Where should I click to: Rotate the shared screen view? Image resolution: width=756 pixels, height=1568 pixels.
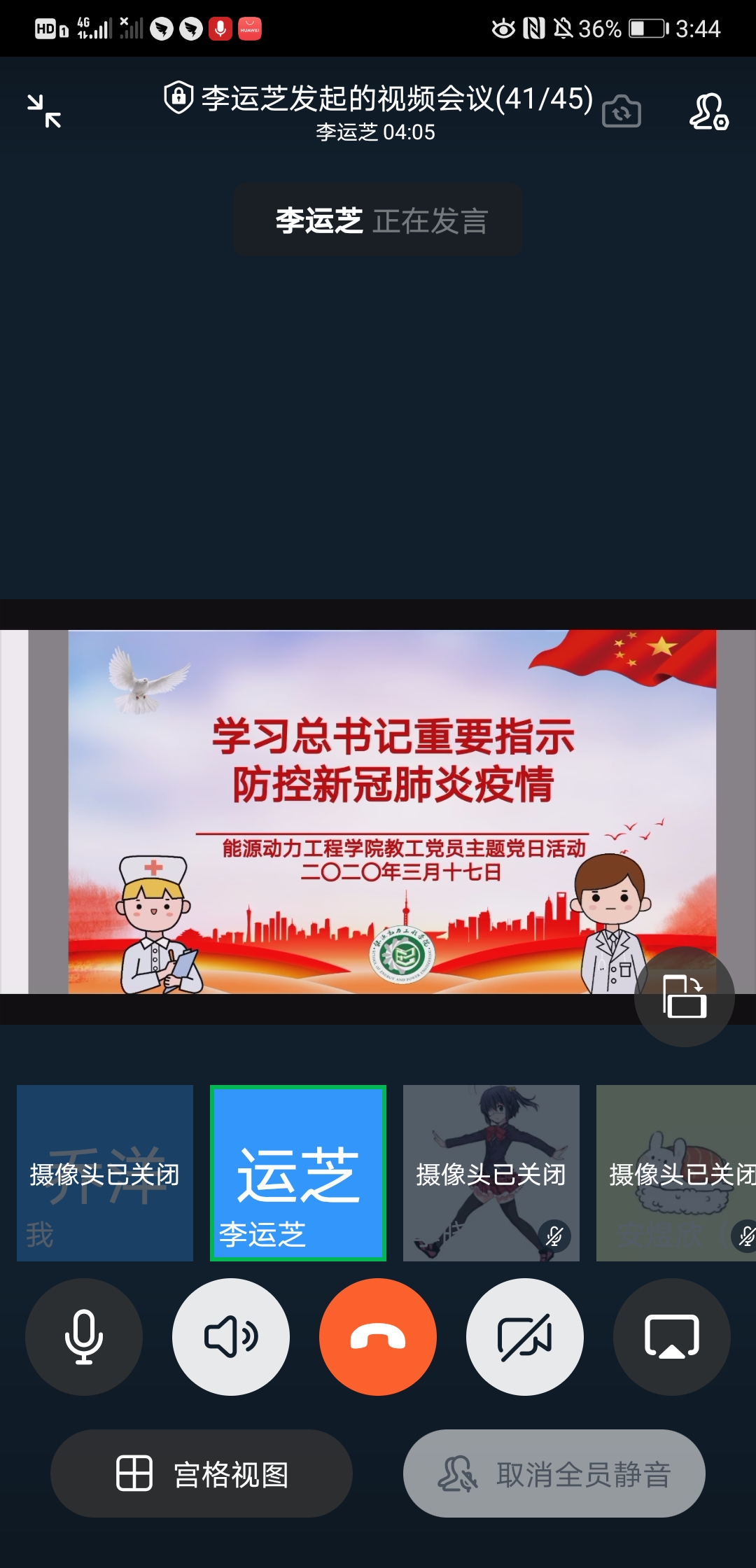684,996
